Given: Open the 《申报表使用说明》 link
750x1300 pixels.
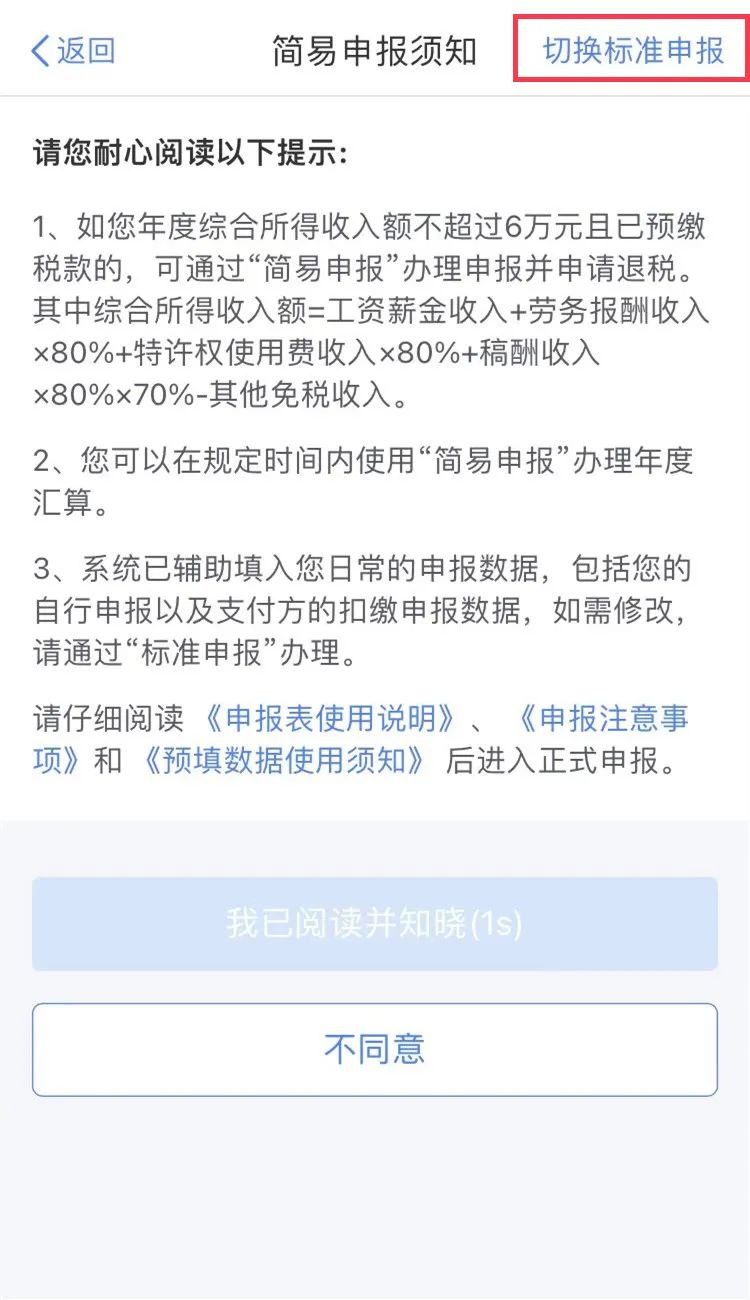Looking at the screenshot, I should click(333, 718).
